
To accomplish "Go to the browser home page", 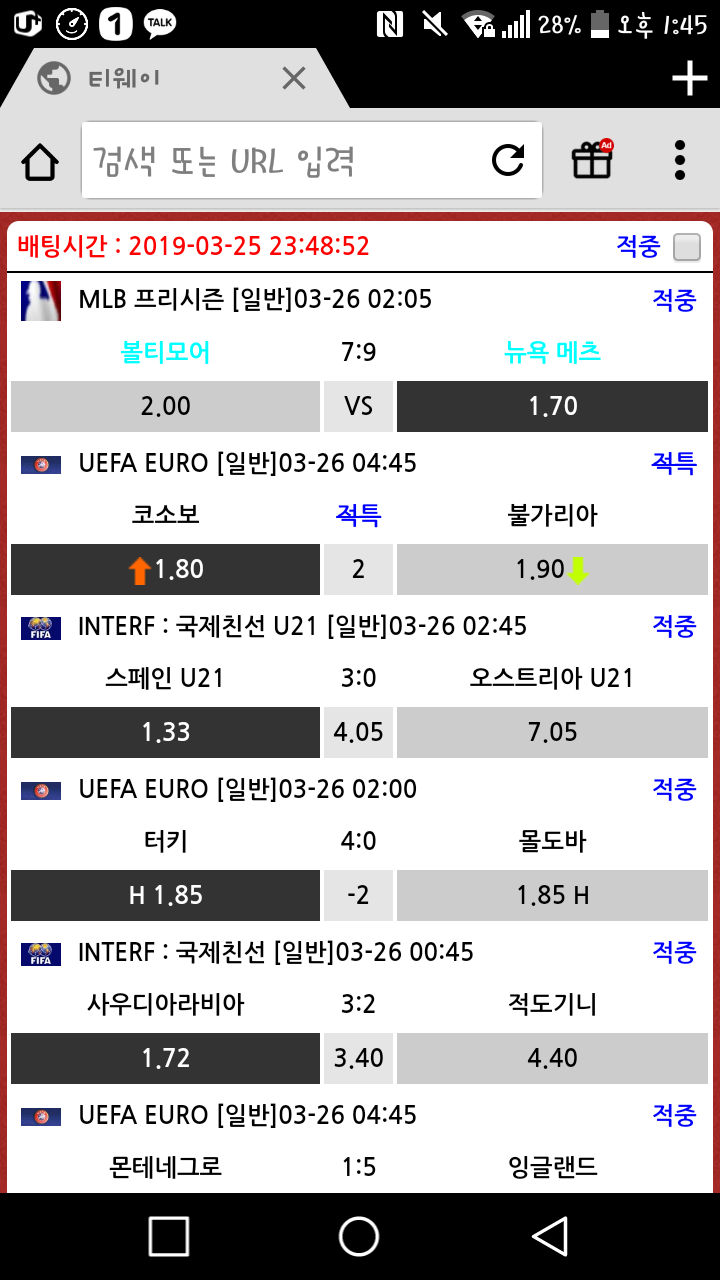I will (40, 161).
